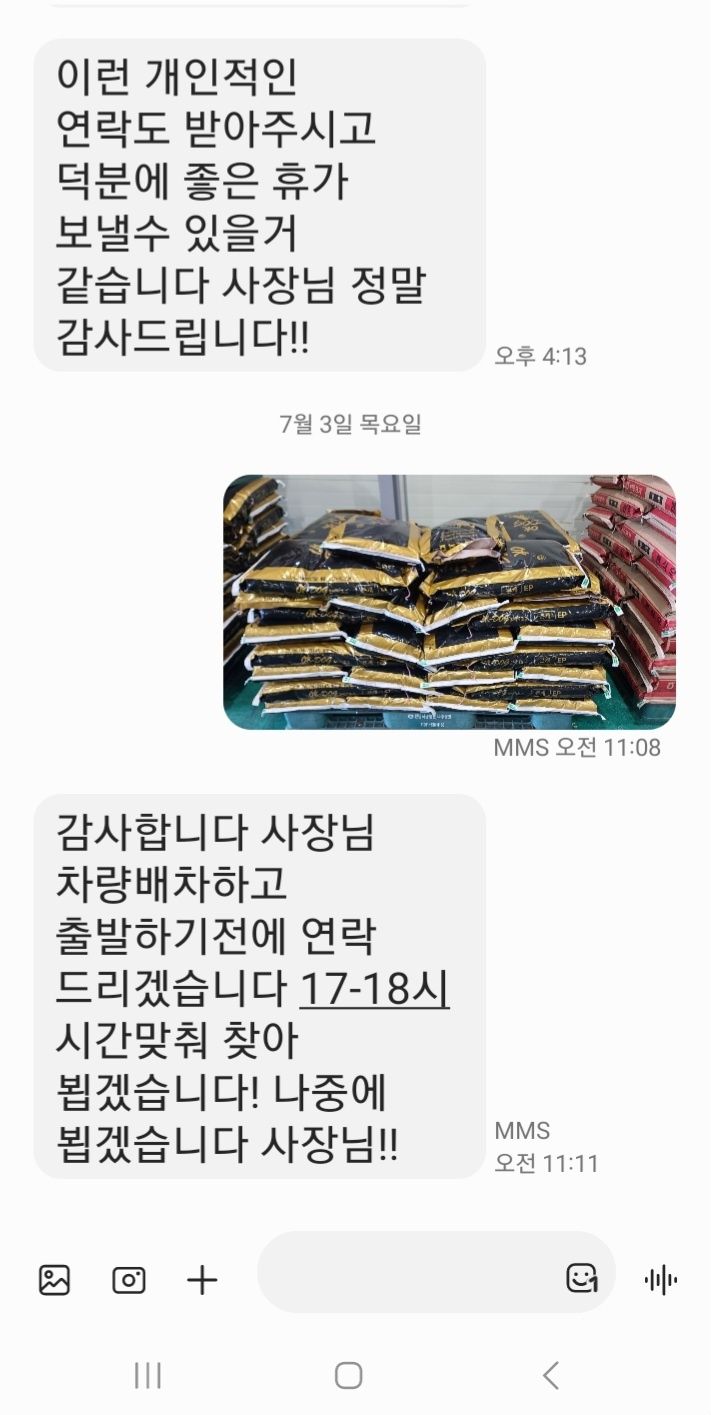
Task: Open the camera icon
Action: pyautogui.click(x=128, y=1279)
